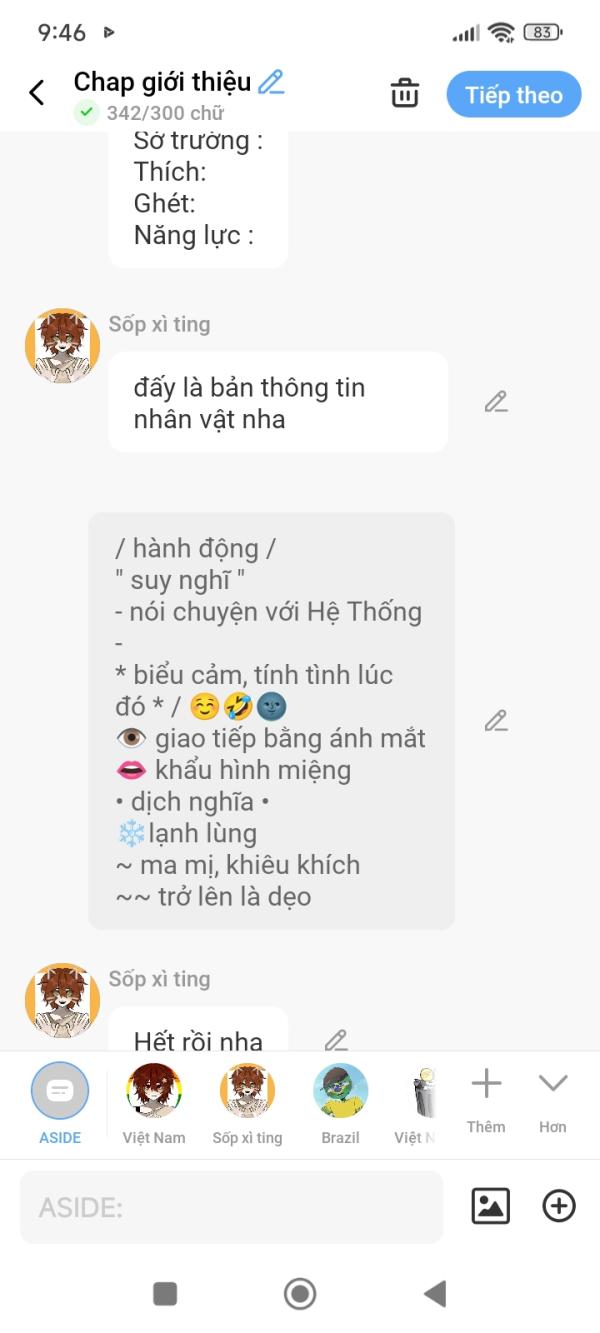The height and width of the screenshot is (1333, 600).
Task: Edit message 'đấy là bản thông tin nhân vật nha'
Action: click(496, 402)
